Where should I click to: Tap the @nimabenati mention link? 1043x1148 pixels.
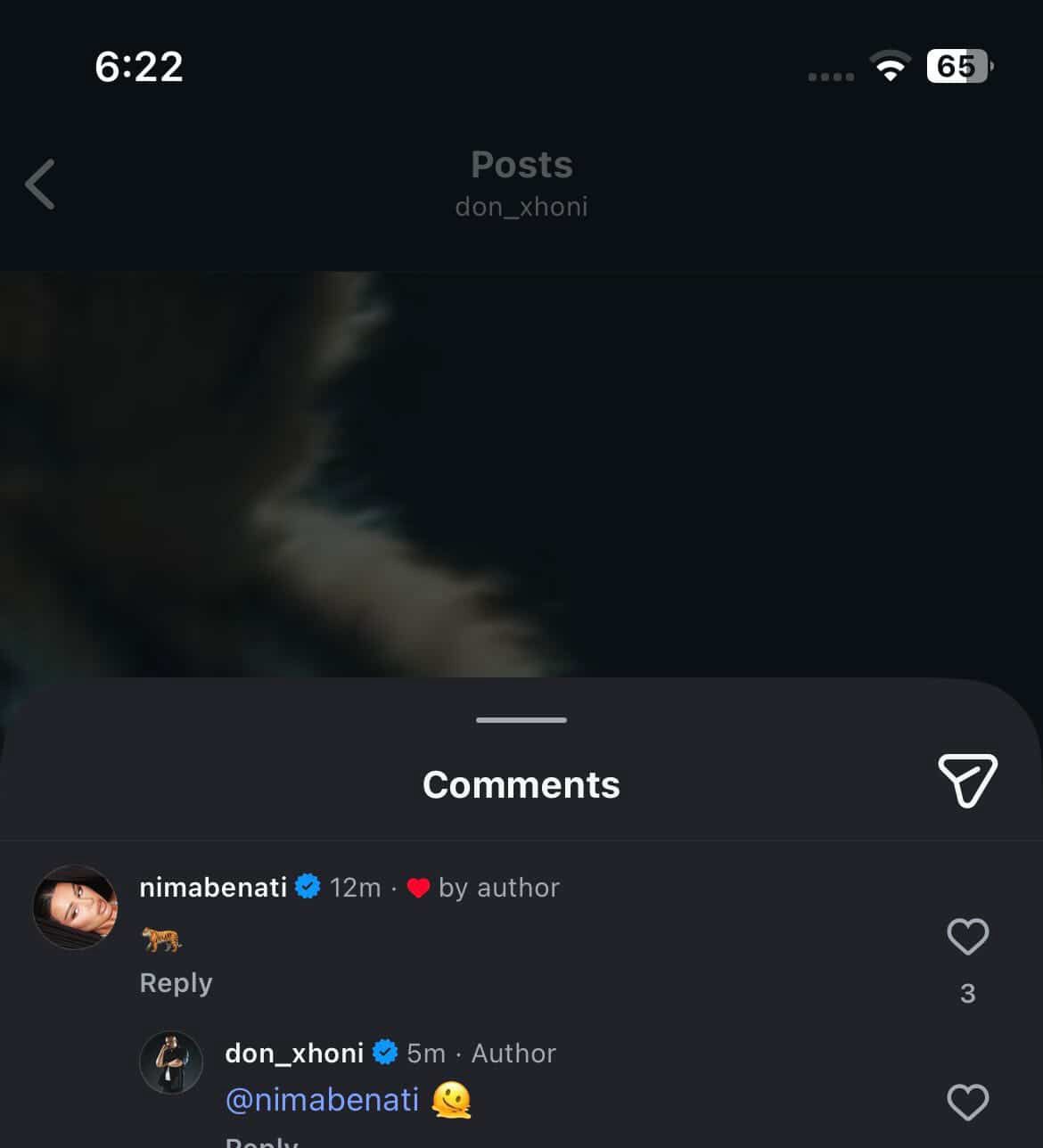pos(322,1100)
